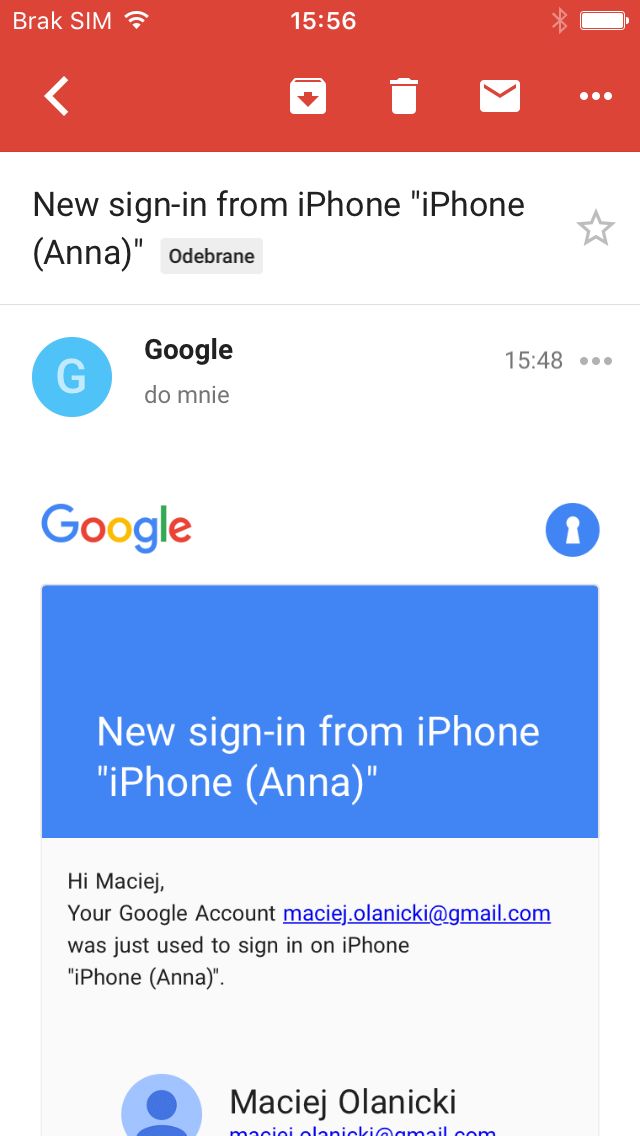Mark email as unread via envelope icon
Viewport: 640px width, 1136px height.
499,96
